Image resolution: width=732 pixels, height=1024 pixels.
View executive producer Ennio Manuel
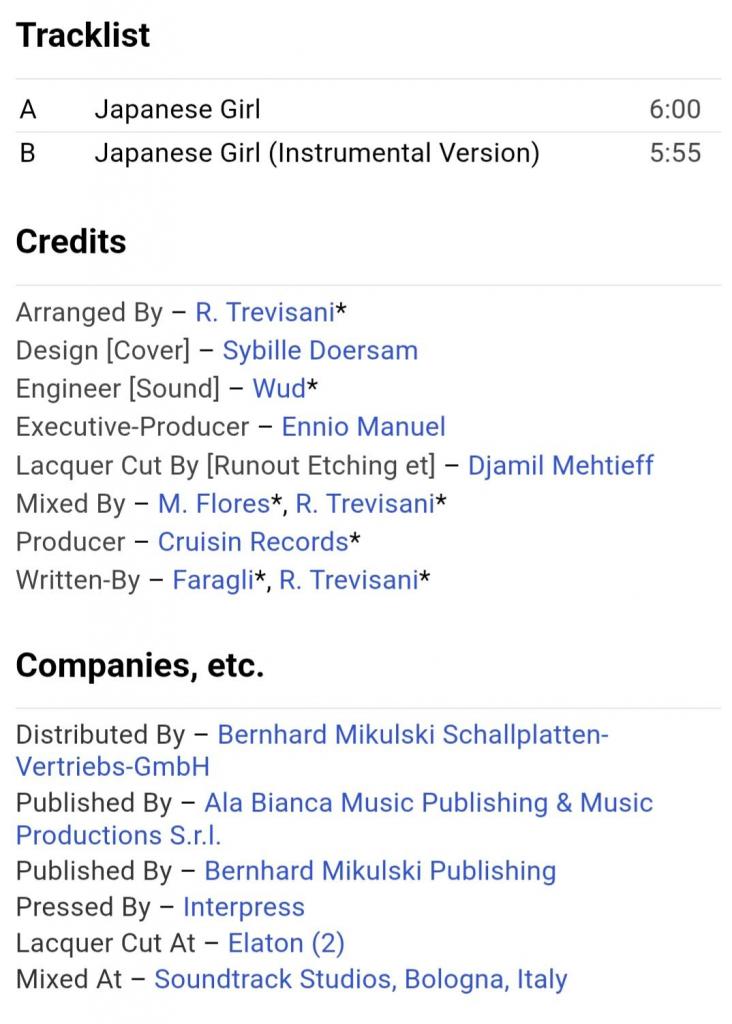click(363, 427)
